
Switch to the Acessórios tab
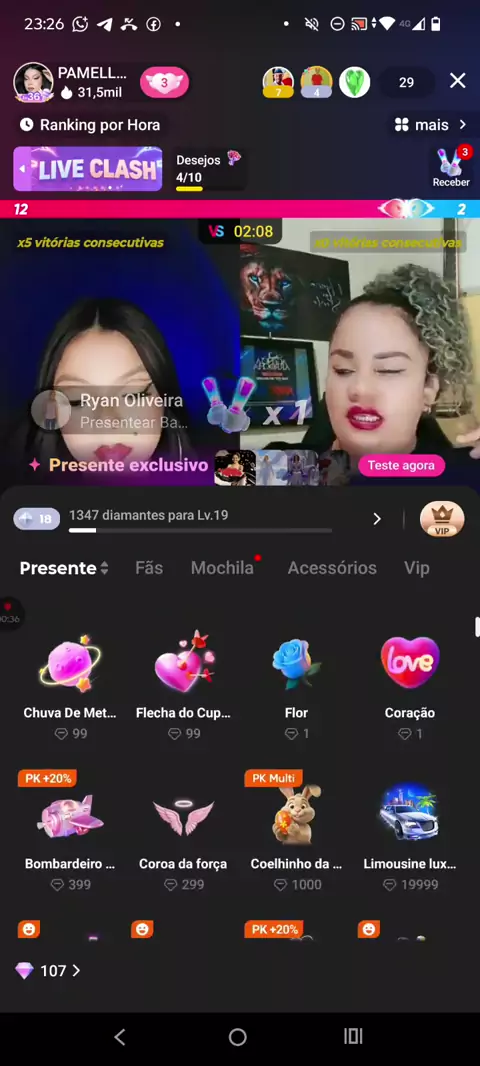click(x=332, y=568)
